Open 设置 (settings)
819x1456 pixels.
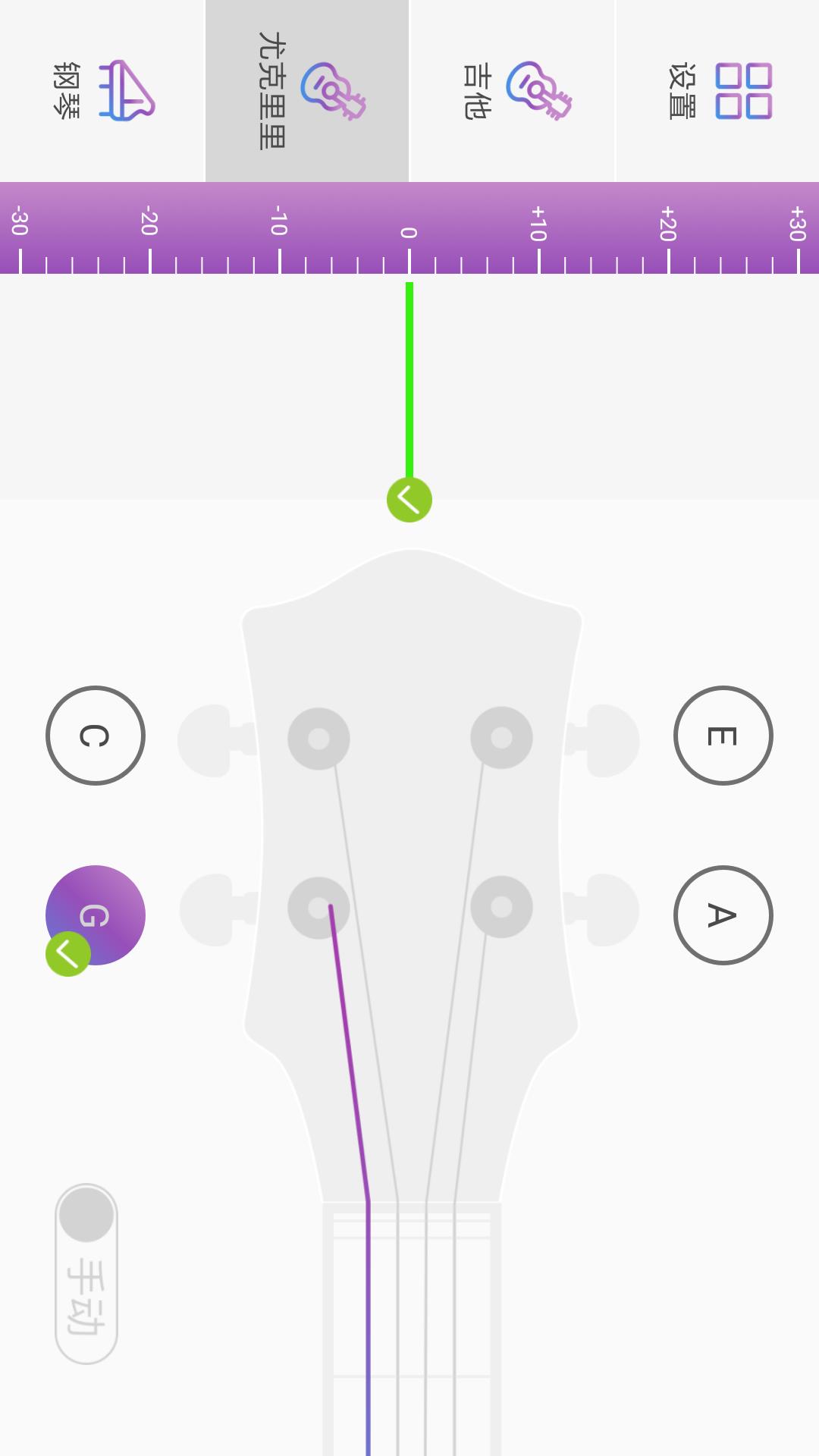[x=717, y=91]
